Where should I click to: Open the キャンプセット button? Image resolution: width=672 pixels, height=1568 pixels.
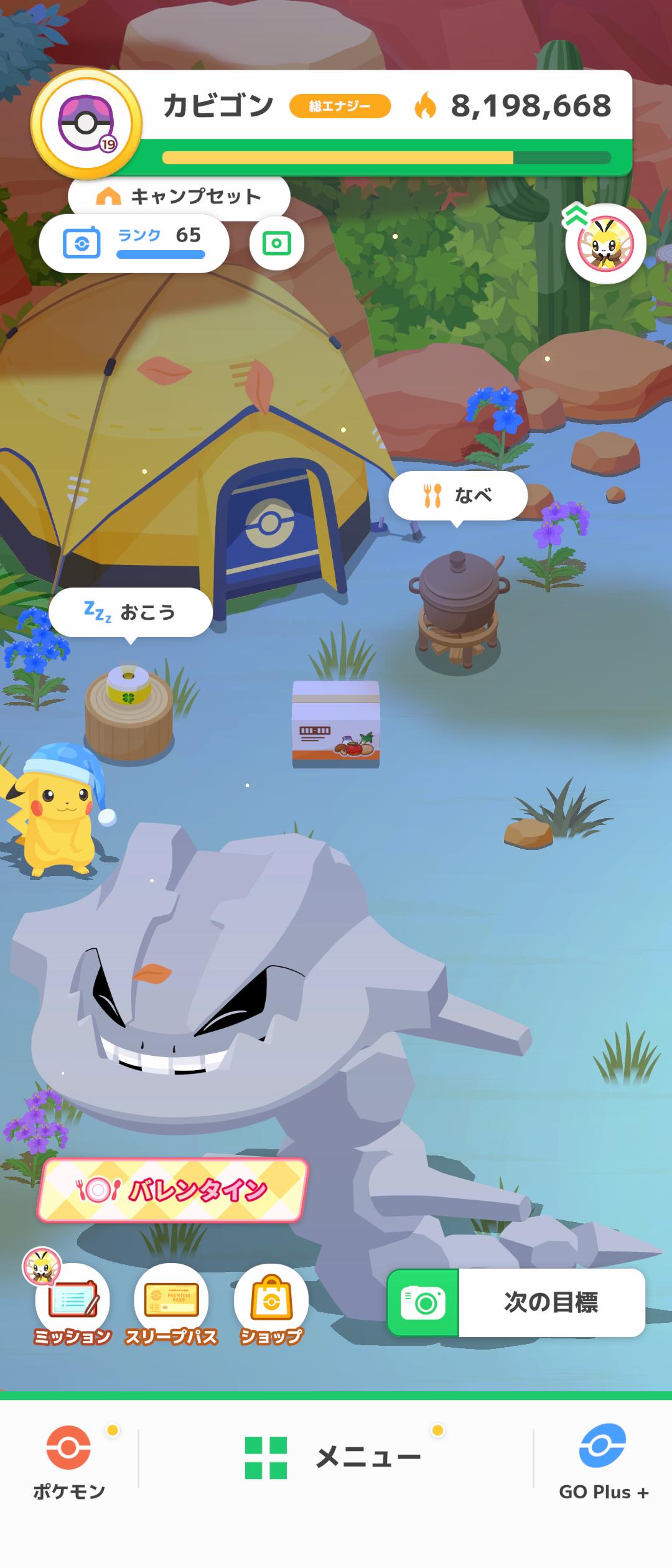point(179,197)
